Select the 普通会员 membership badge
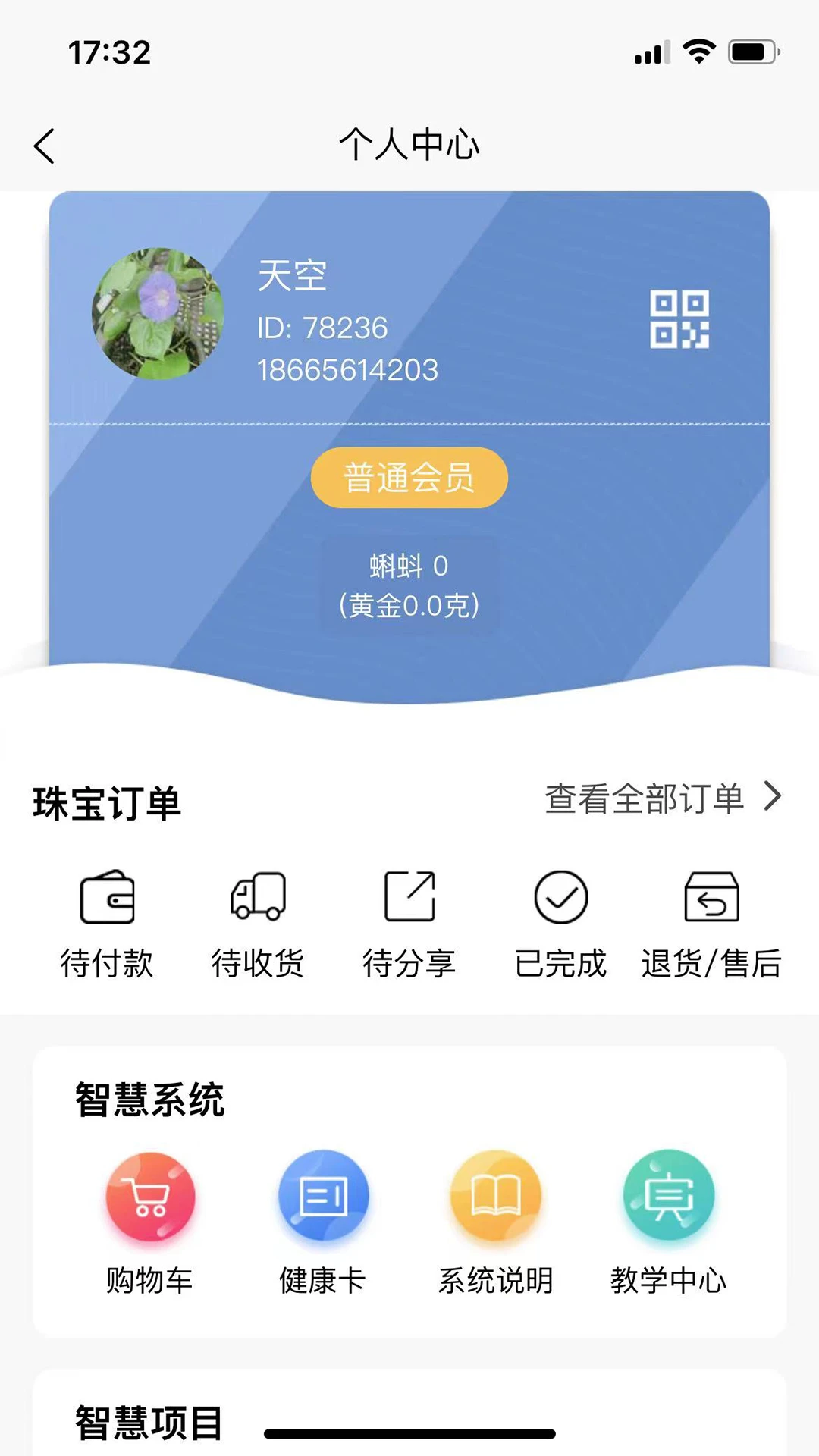Viewport: 819px width, 1456px height. click(408, 478)
